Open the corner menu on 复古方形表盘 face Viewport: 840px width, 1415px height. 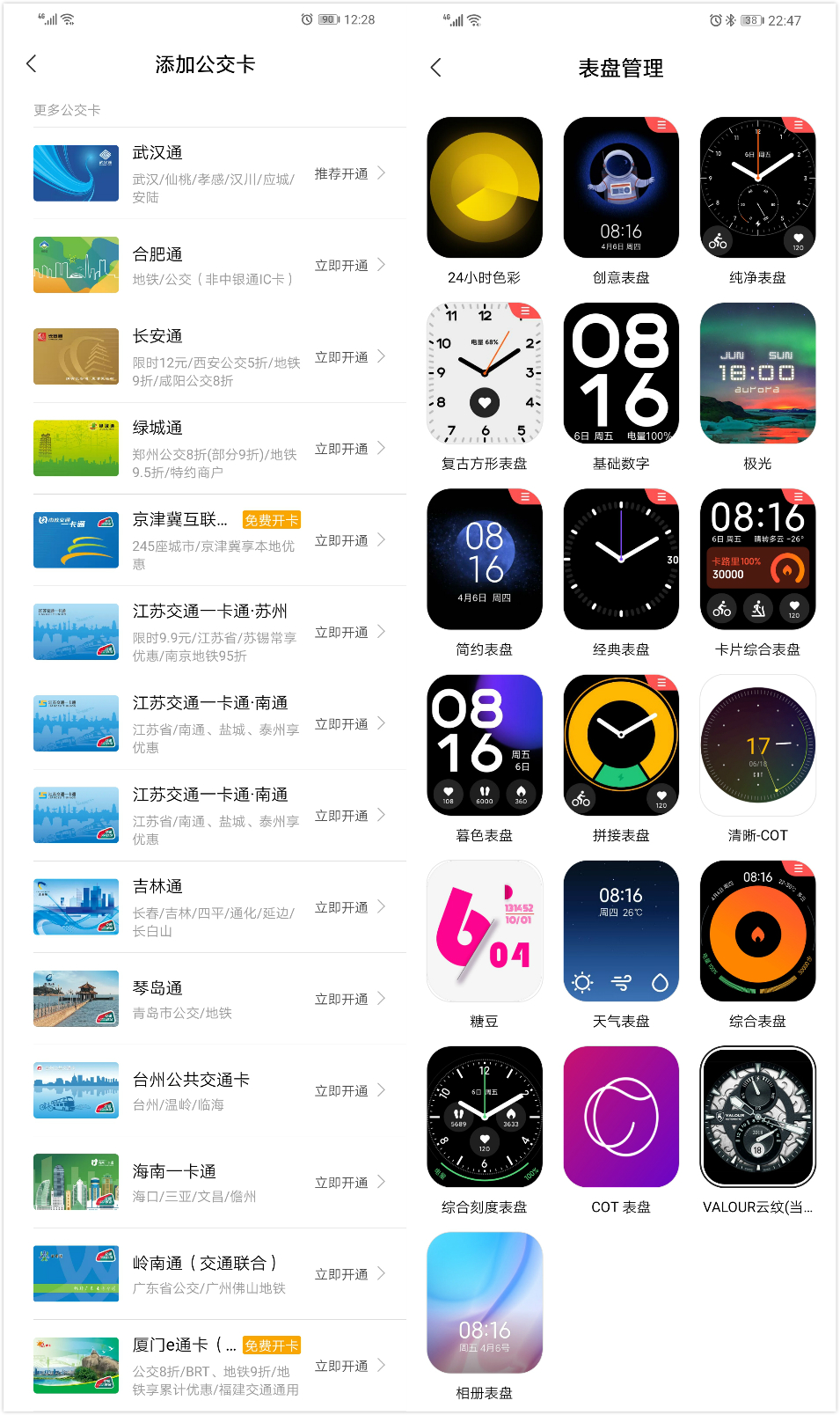pos(524,312)
